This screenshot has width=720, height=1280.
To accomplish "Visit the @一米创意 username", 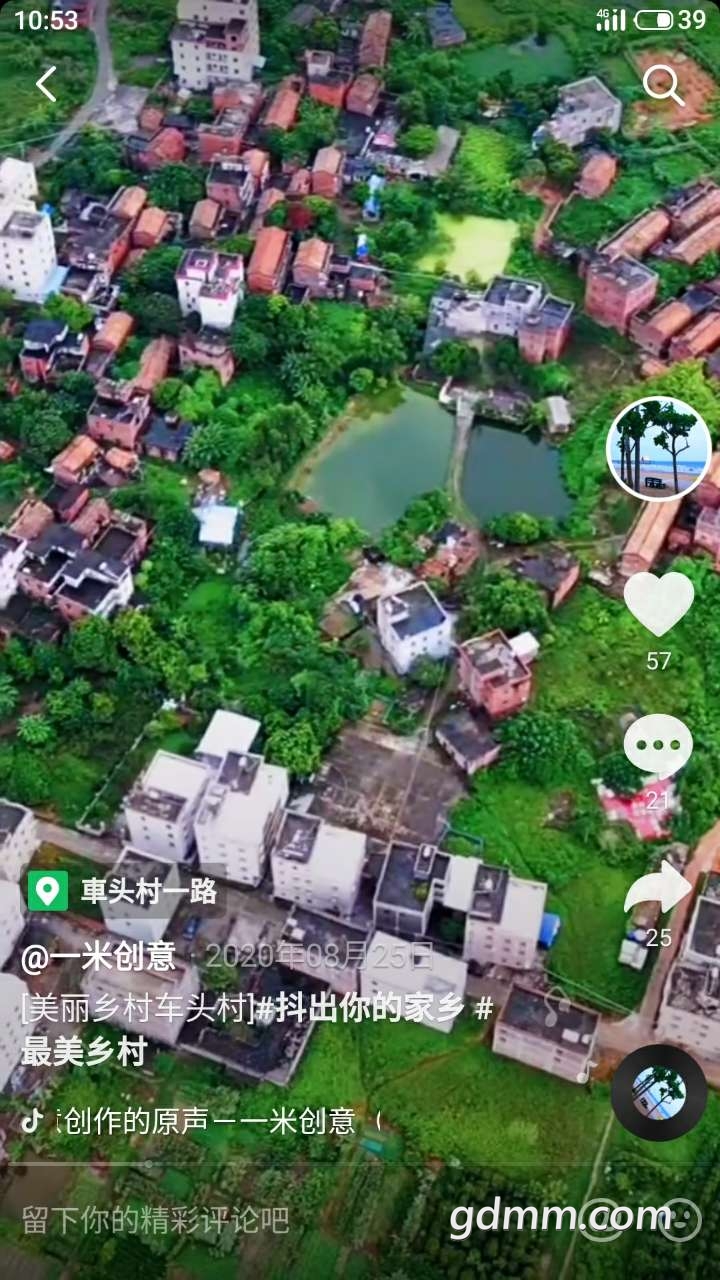I will pyautogui.click(x=98, y=957).
